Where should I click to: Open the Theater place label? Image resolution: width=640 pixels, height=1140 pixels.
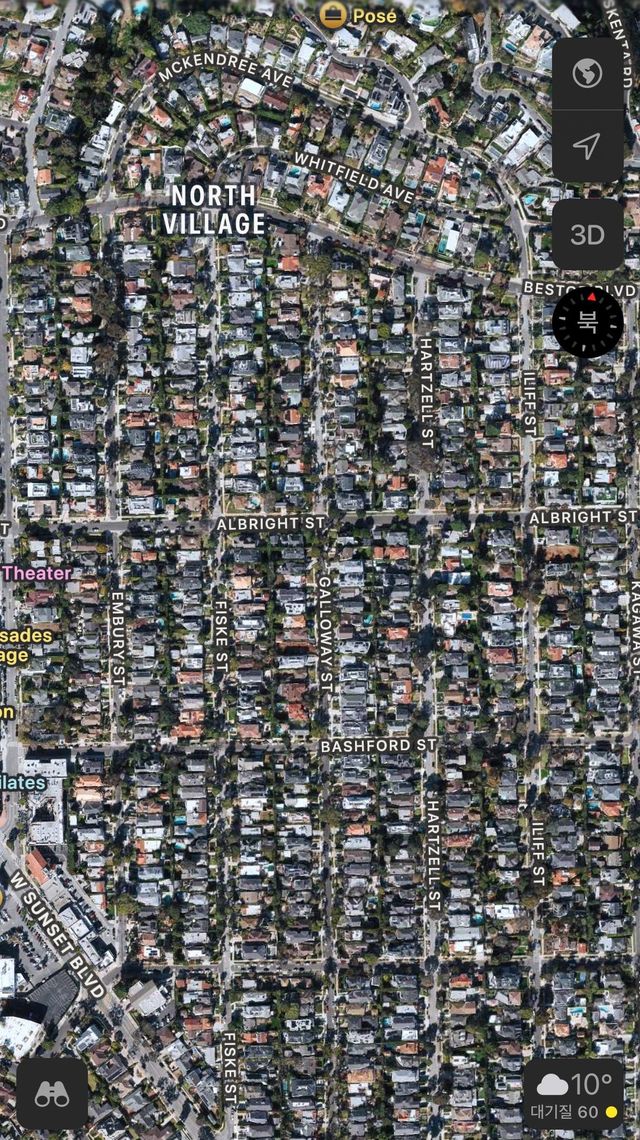tap(38, 573)
